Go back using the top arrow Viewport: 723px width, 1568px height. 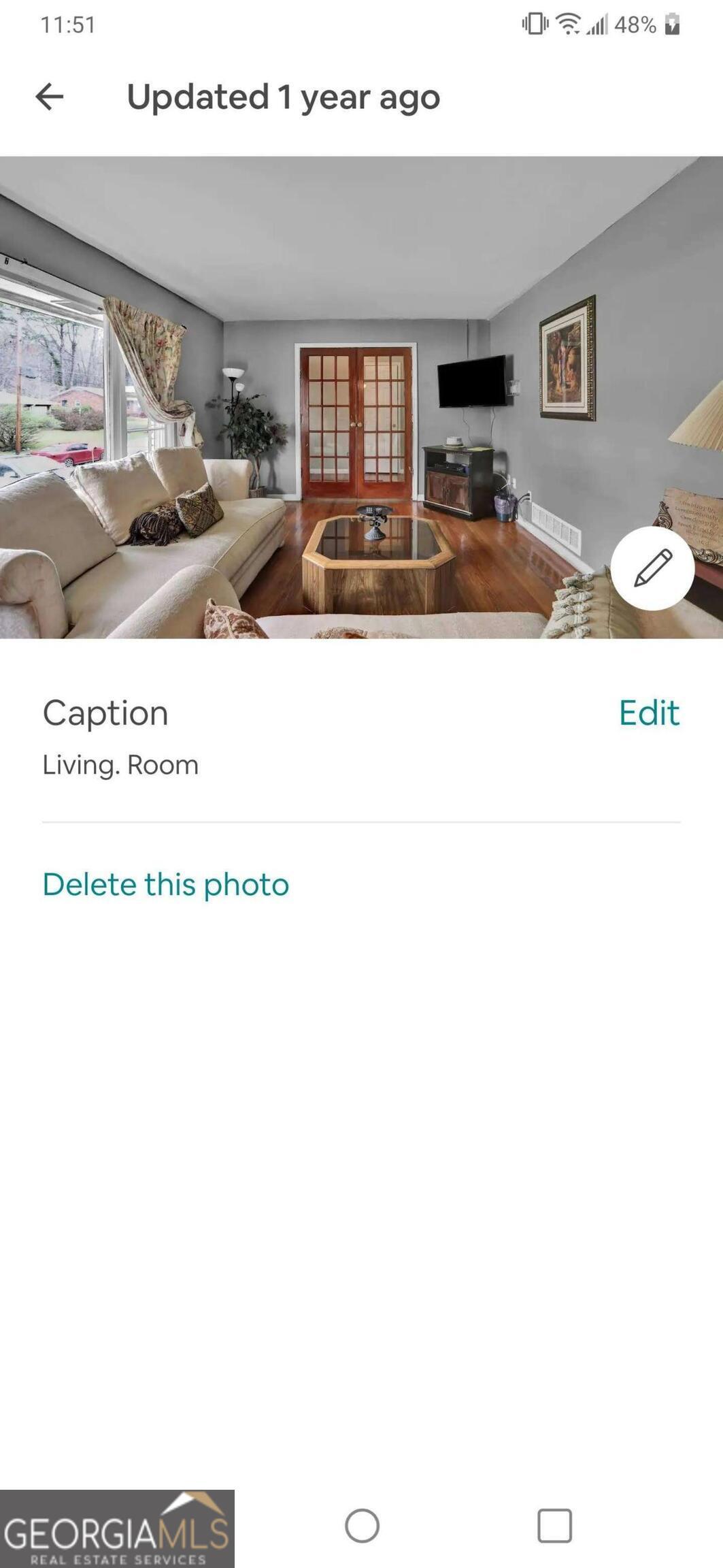[x=50, y=97]
